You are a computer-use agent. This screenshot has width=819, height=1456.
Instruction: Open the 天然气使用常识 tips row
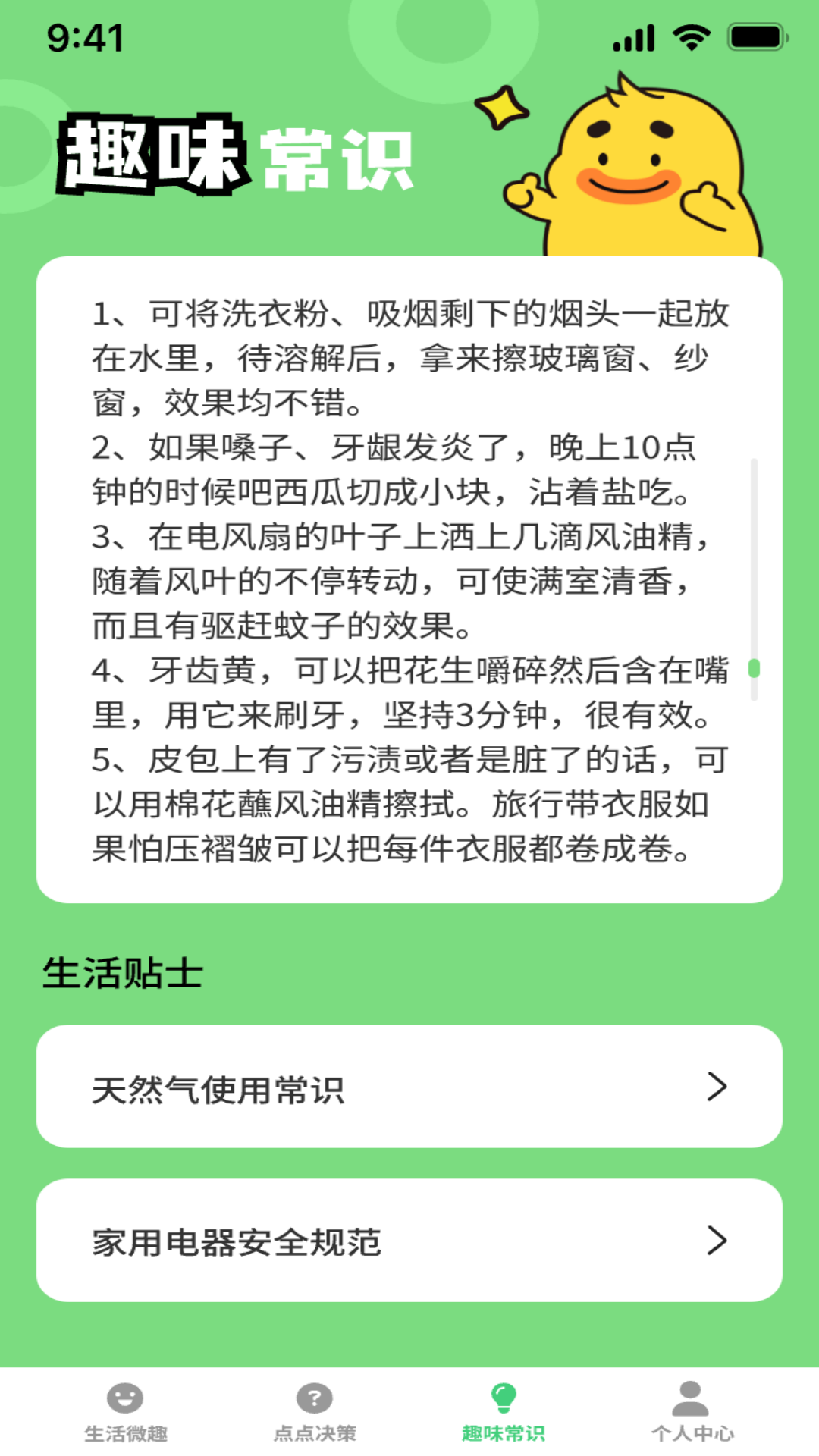pyautogui.click(x=409, y=1087)
